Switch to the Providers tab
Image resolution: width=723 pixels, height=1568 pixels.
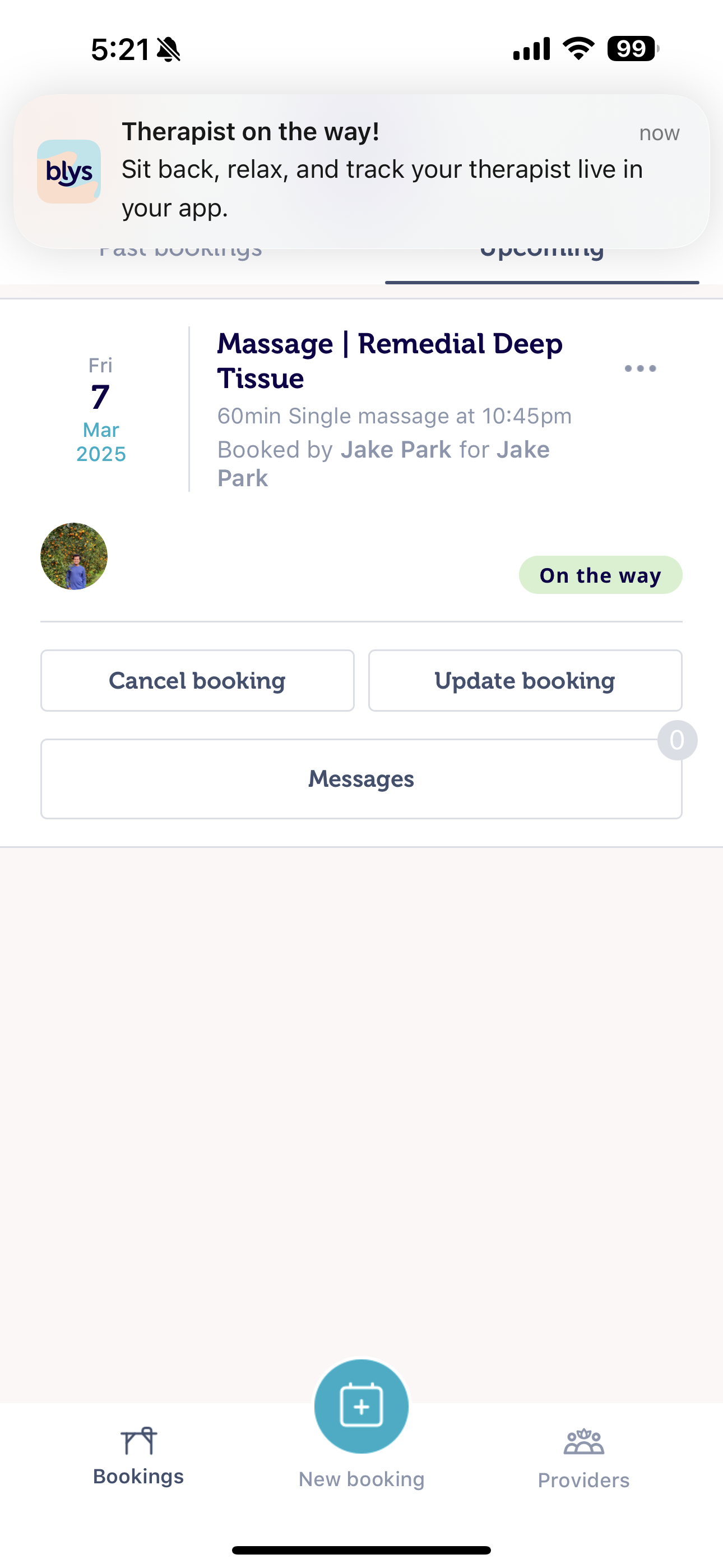583,1459
